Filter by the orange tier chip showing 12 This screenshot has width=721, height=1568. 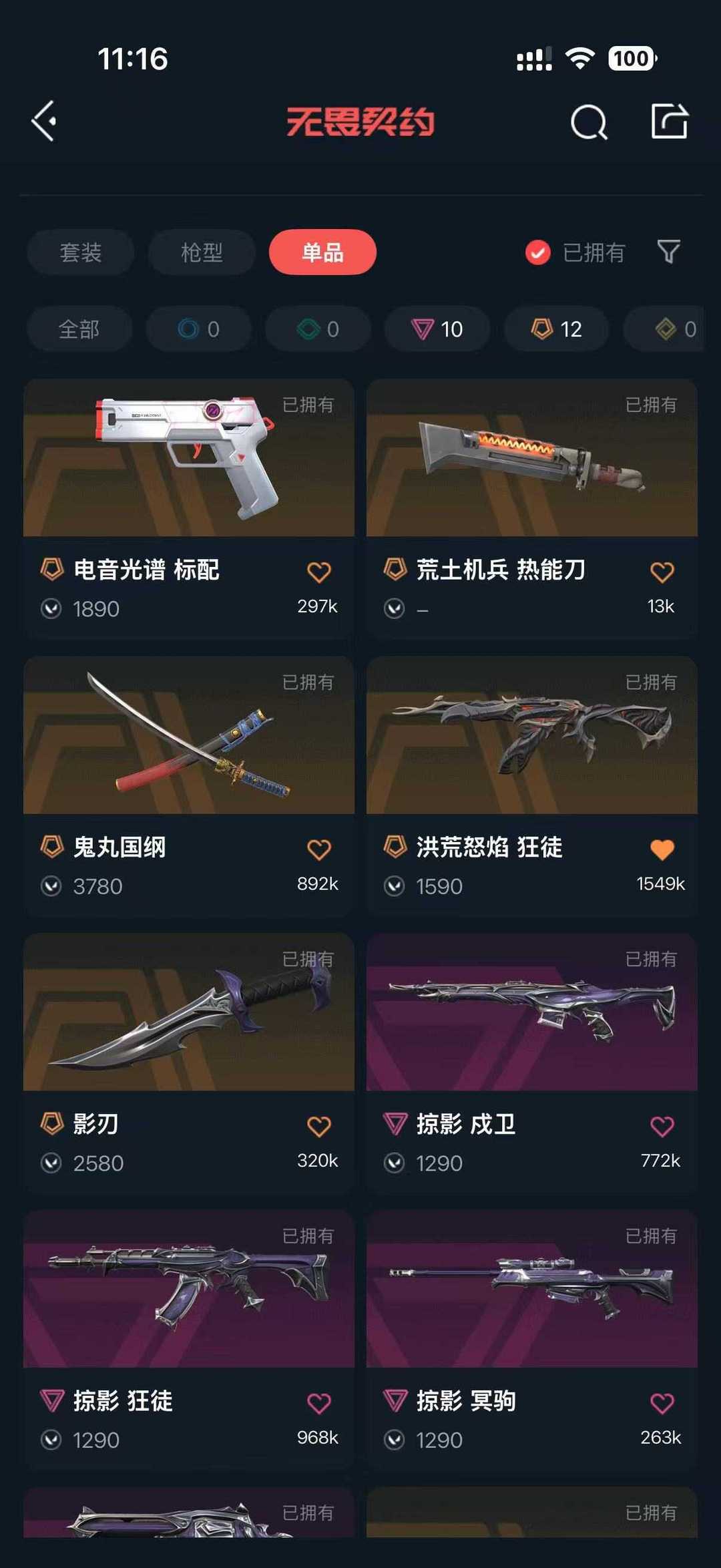point(557,329)
